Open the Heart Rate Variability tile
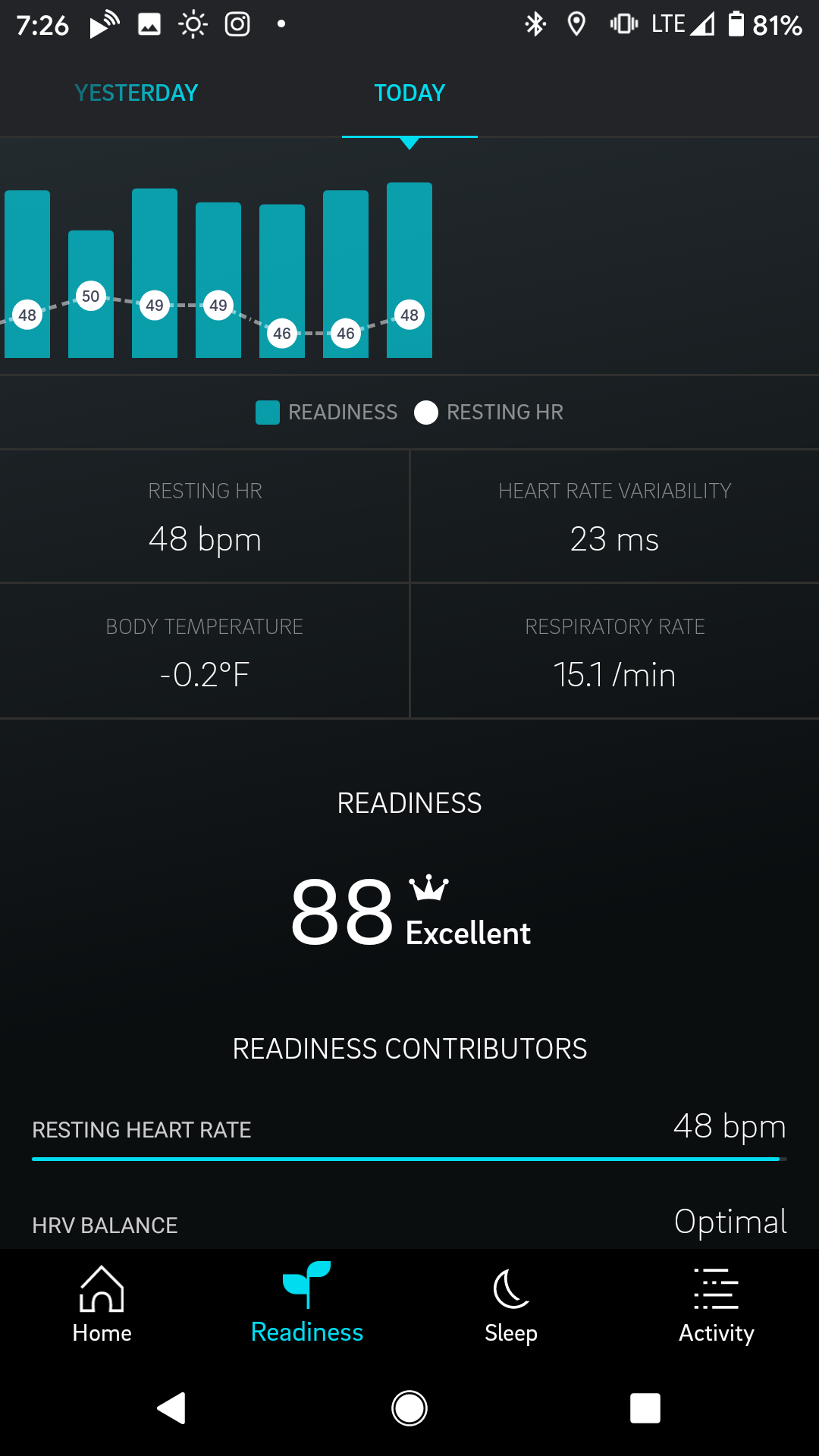This screenshot has height=1456, width=819. pyautogui.click(x=614, y=517)
